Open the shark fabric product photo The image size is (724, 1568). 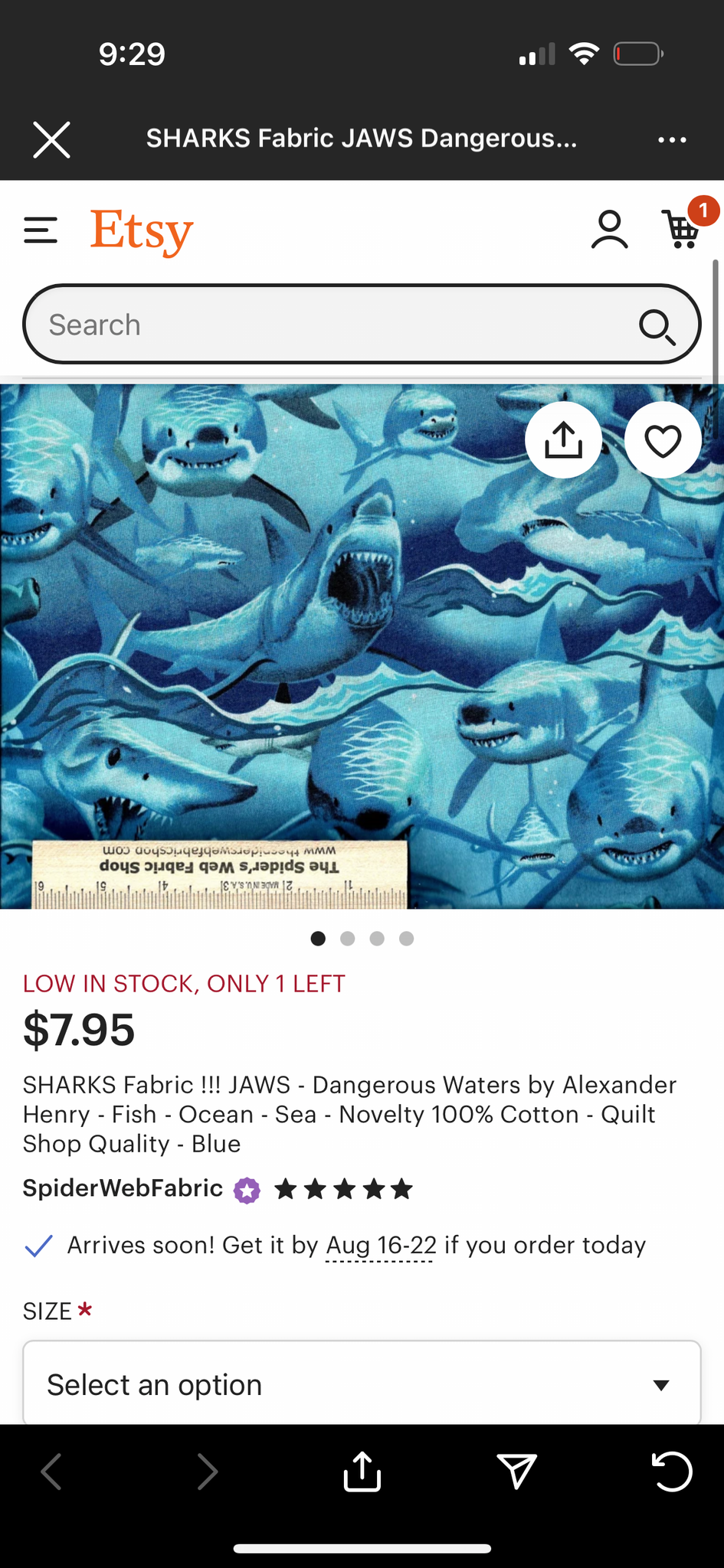362,647
